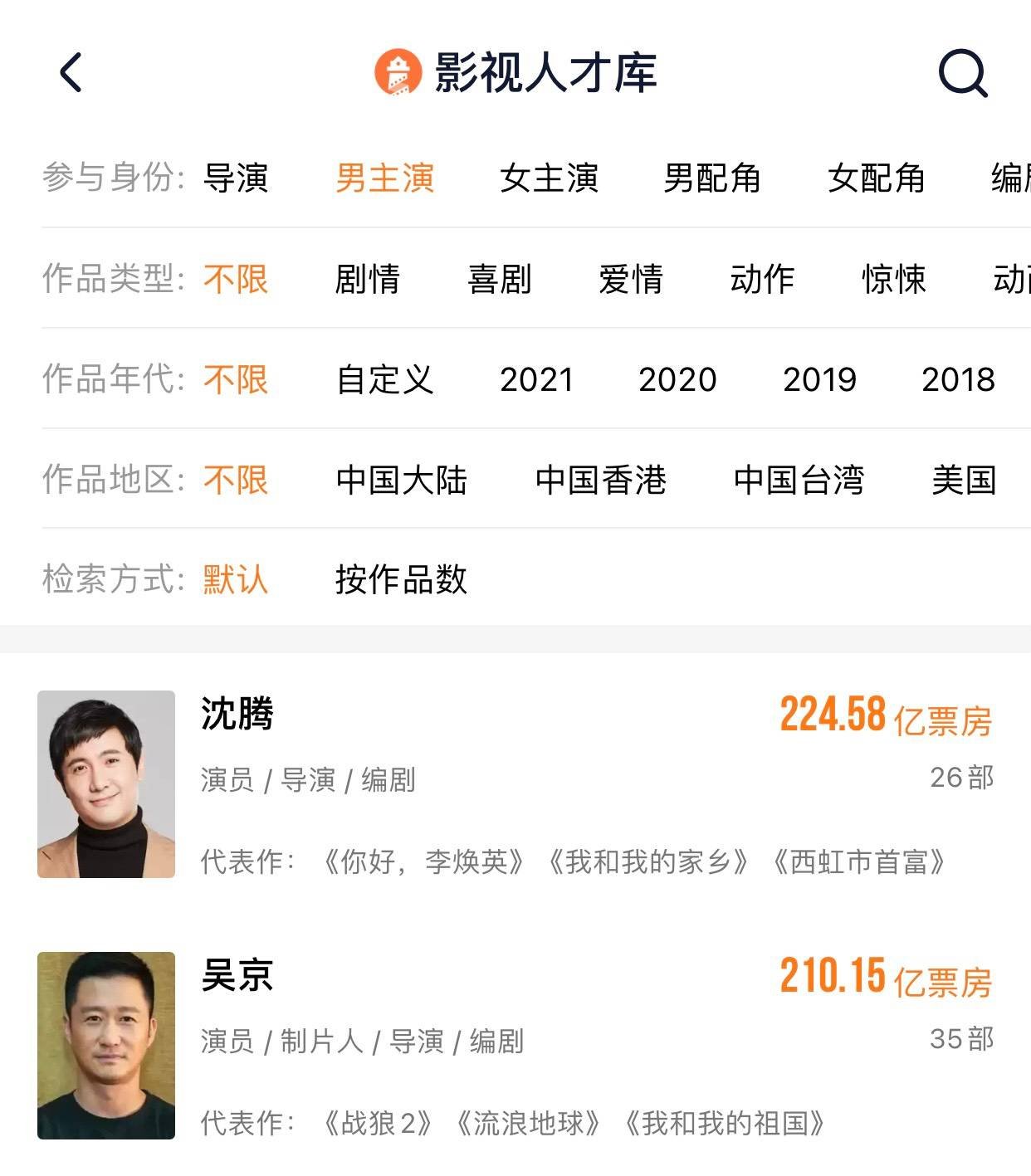Open the search magnifier icon
The image size is (1031, 1176).
click(x=962, y=73)
